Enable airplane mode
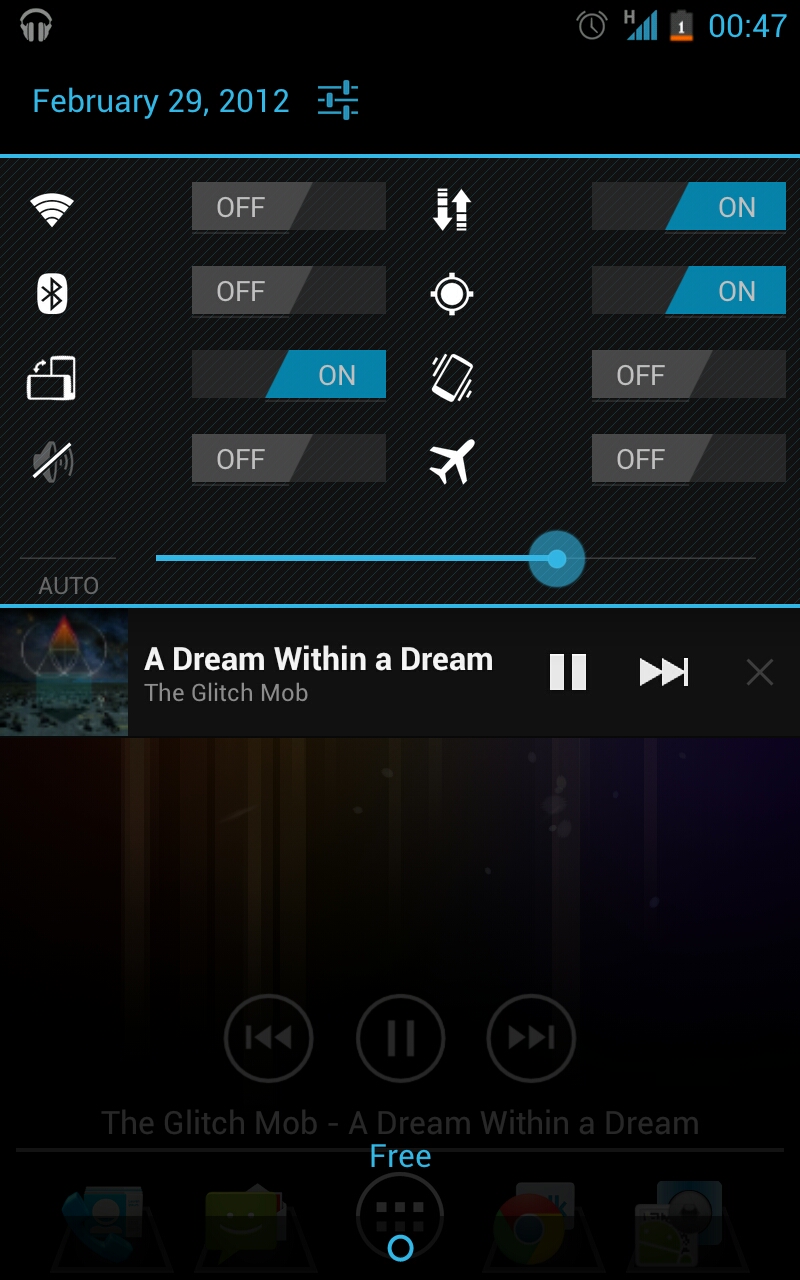Viewport: 800px width, 1280px height. (x=688, y=459)
